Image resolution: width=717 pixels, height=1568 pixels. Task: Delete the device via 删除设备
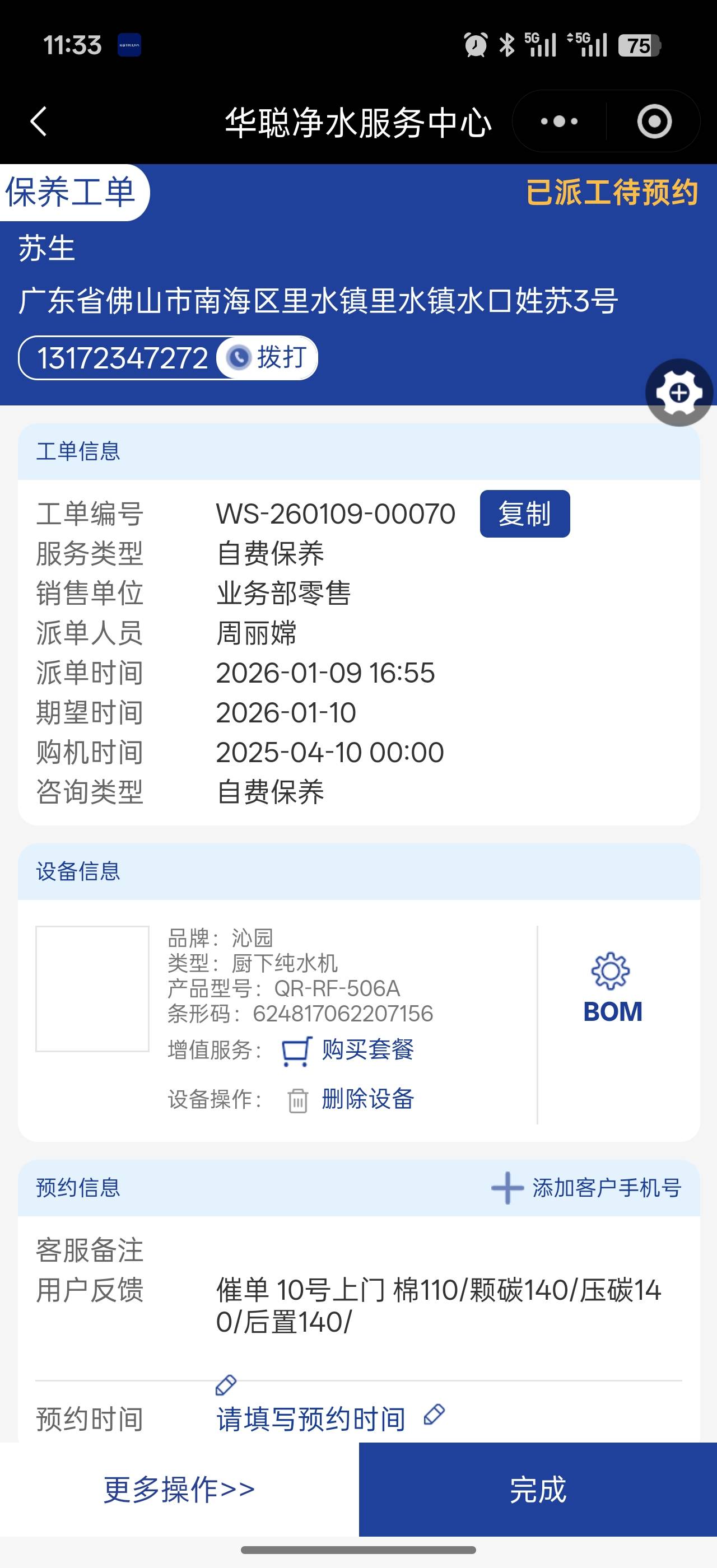367,1099
